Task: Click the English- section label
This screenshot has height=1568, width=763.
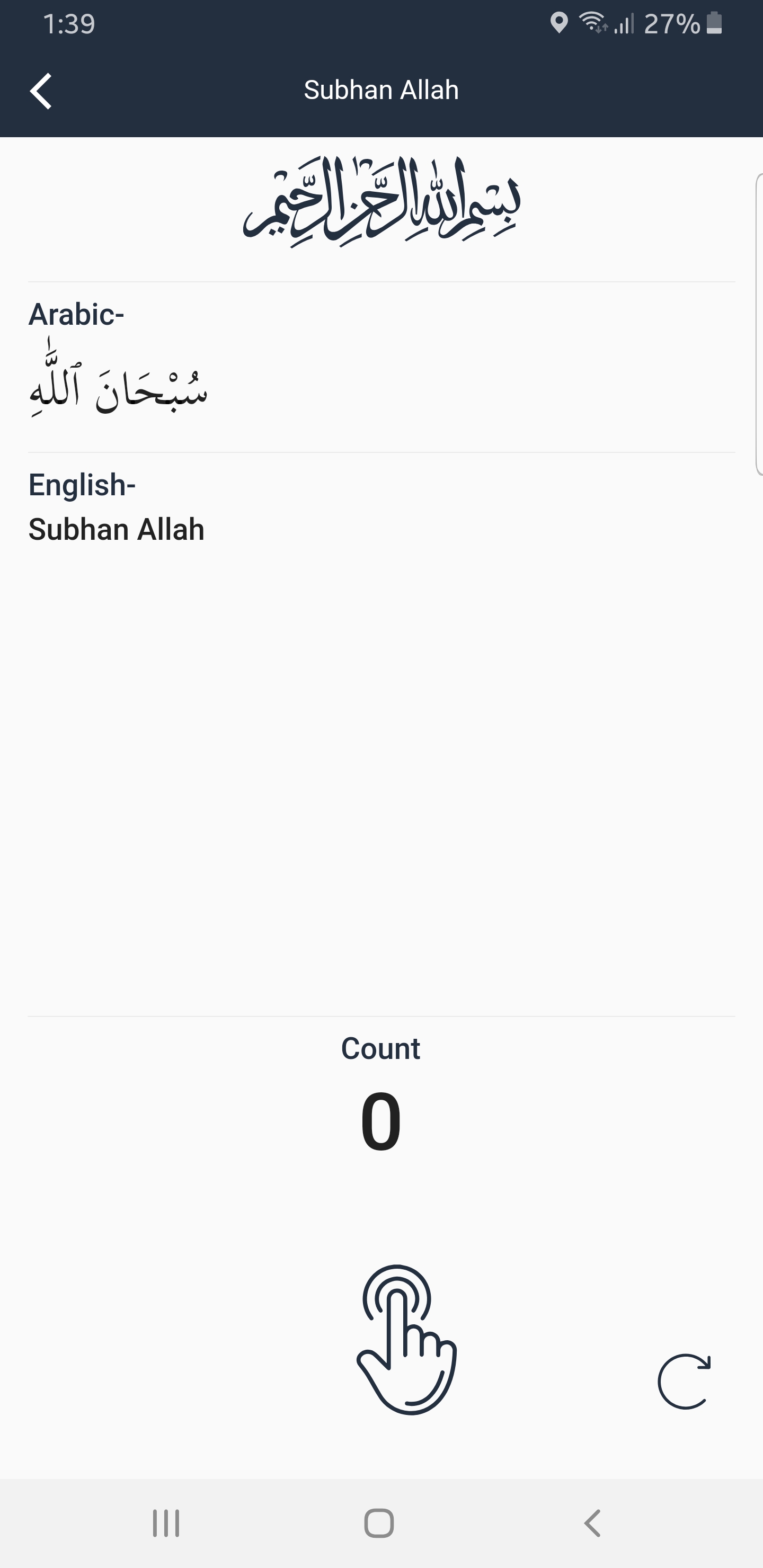Action: pyautogui.click(x=82, y=484)
